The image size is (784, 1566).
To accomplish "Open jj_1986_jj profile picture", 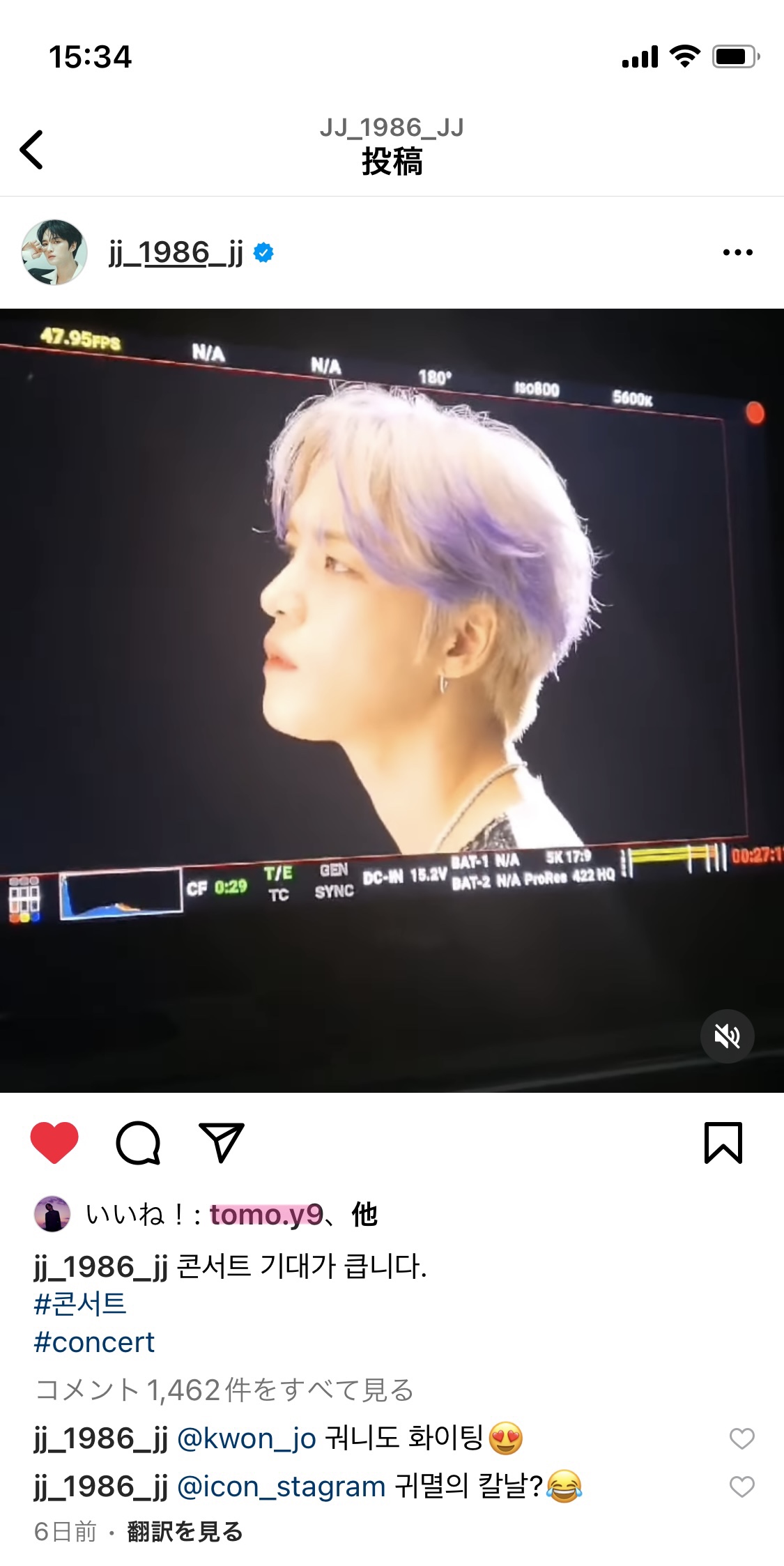I will (54, 252).
